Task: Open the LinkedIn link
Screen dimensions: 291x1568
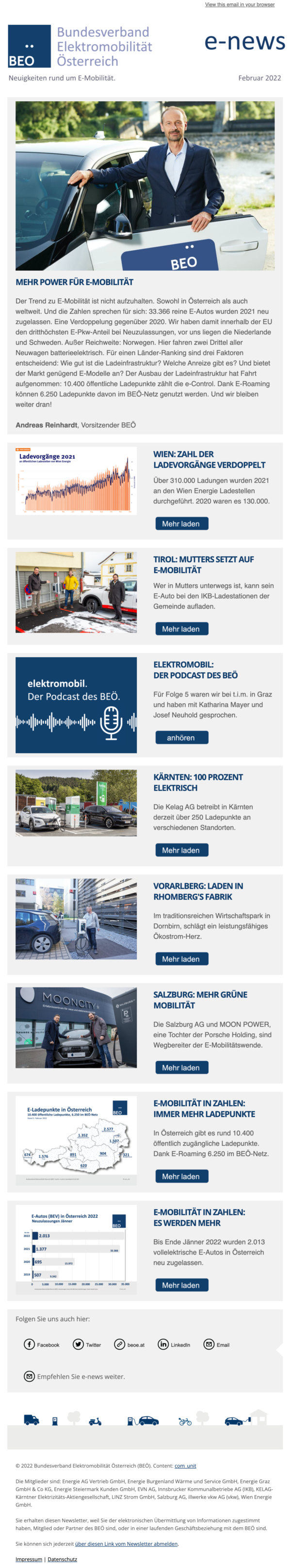Action: click(x=174, y=1344)
